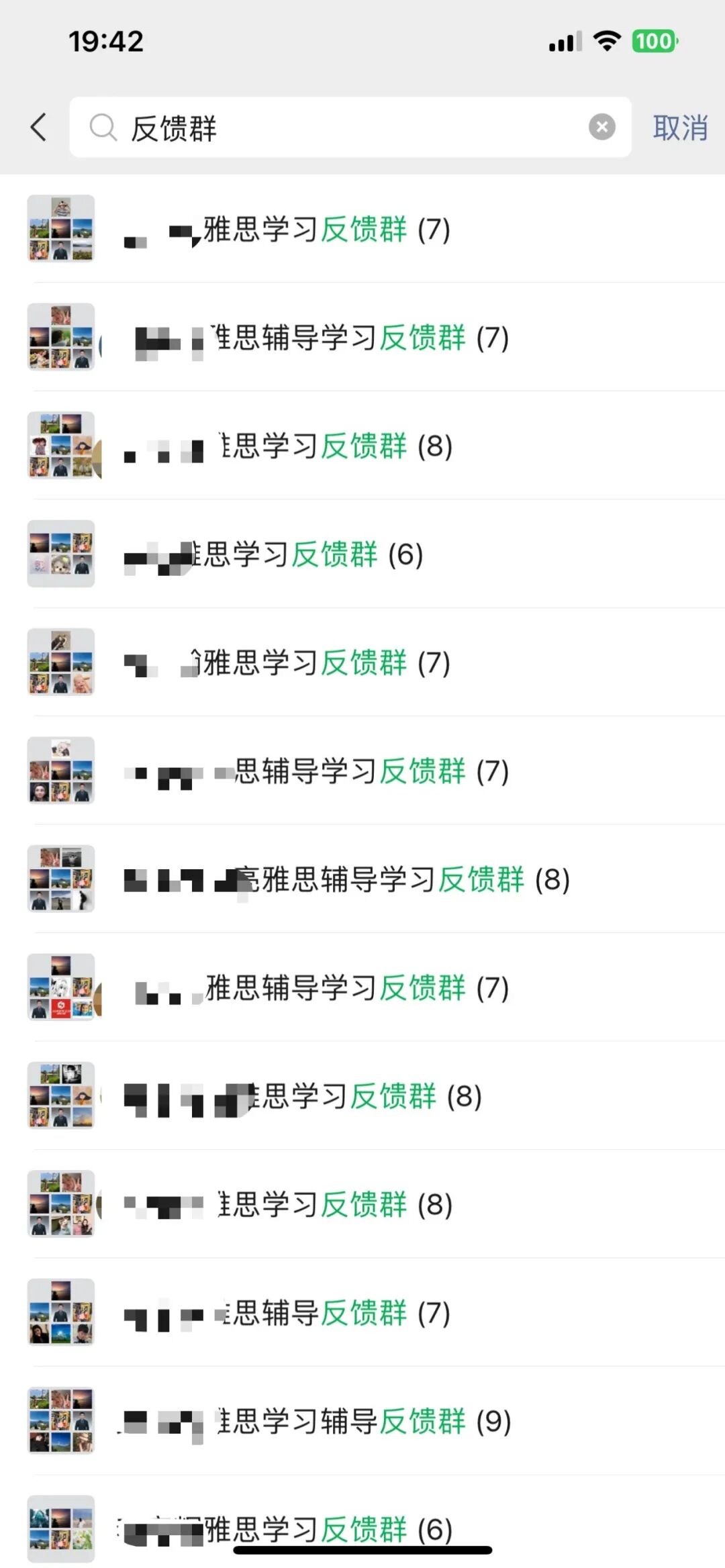This screenshot has width=725, height=1568.
Task: Go back using the top-left arrow
Action: click(x=39, y=127)
